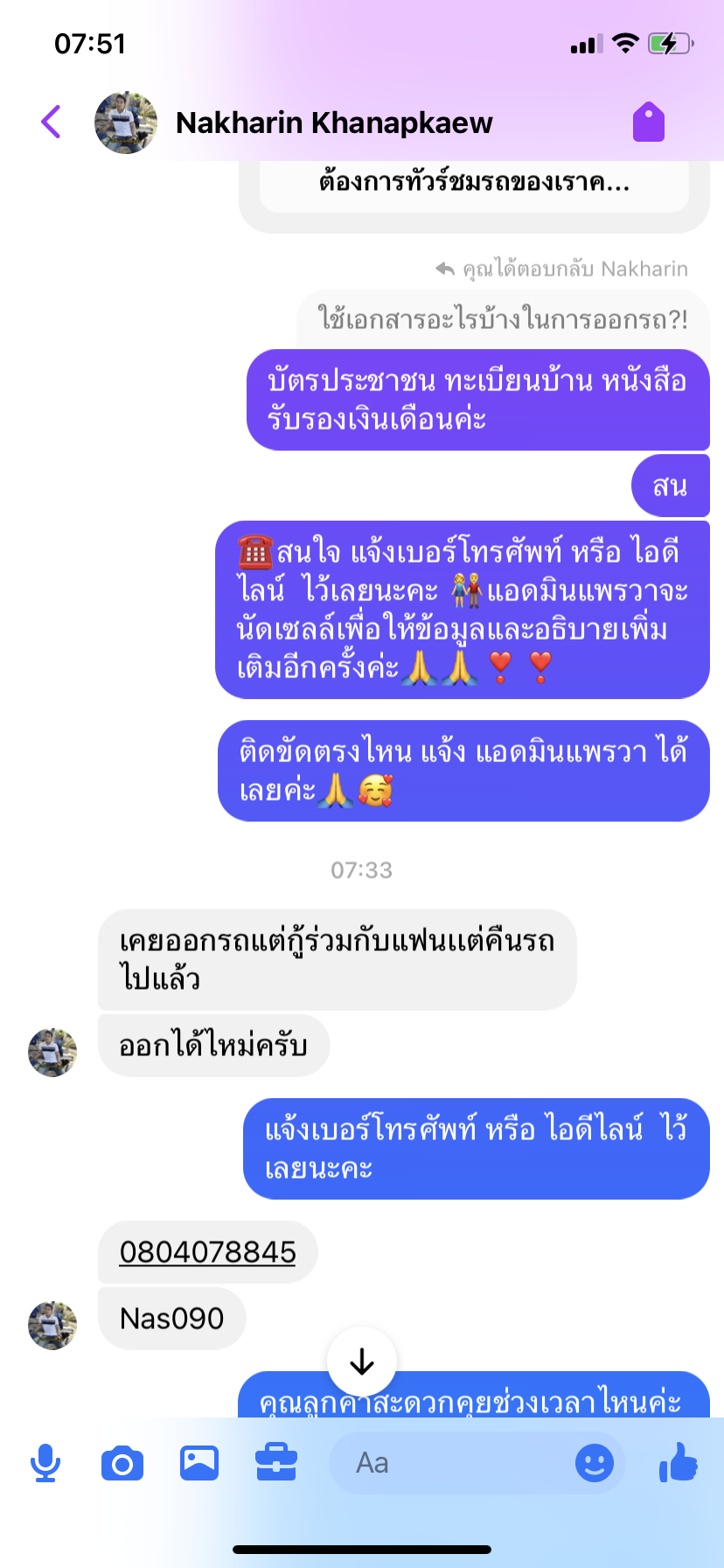The height and width of the screenshot is (1568, 724).
Task: Open the purple label tag icon
Action: [648, 122]
